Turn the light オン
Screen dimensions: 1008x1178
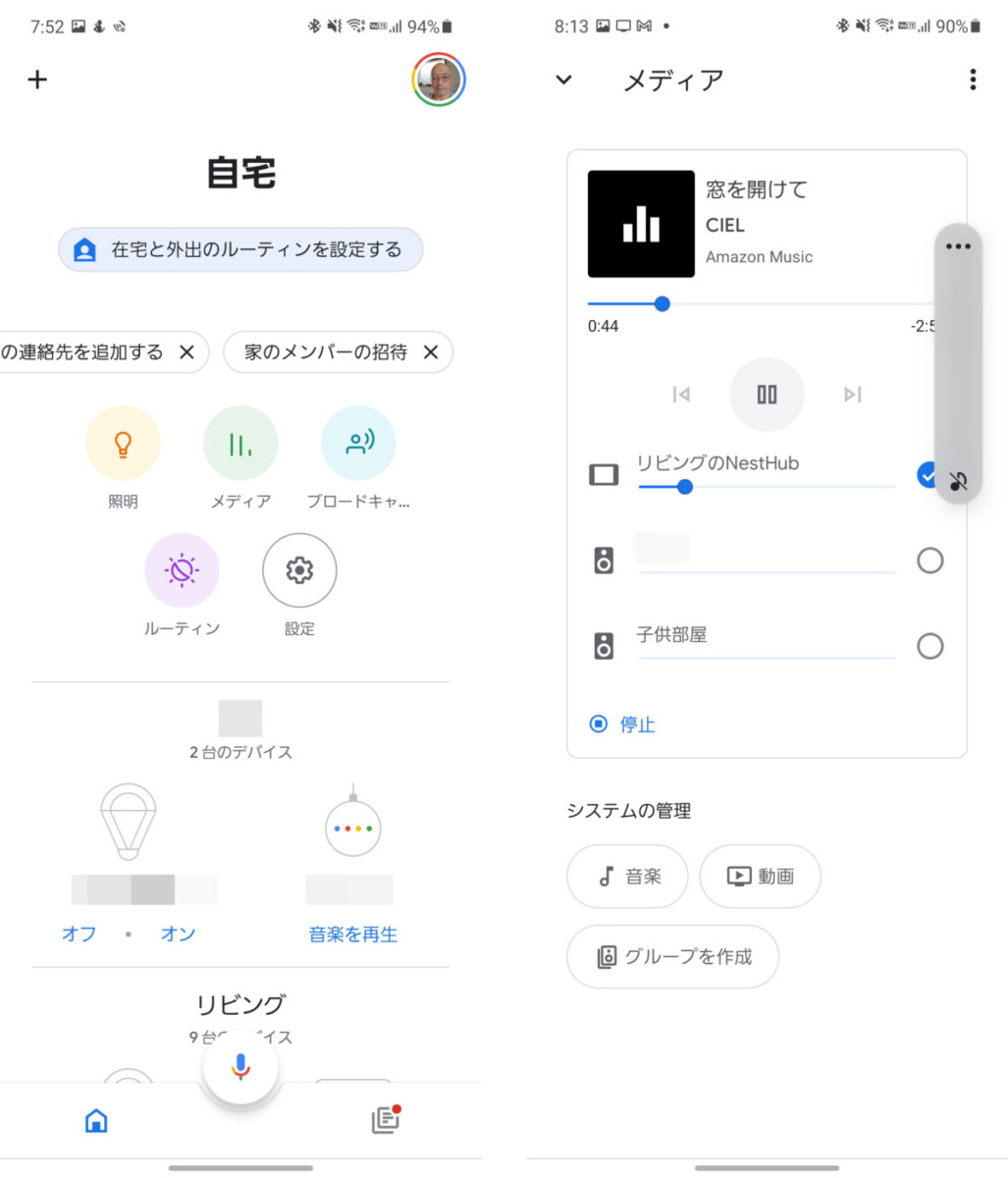(x=178, y=934)
